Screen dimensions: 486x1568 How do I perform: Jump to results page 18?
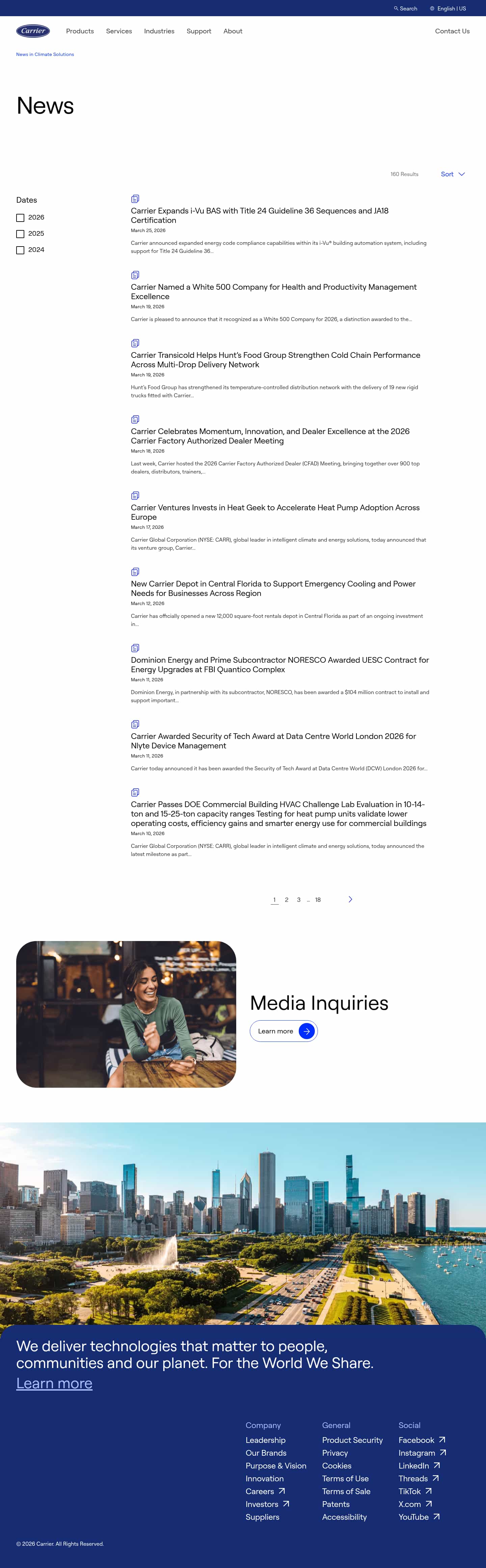click(318, 900)
